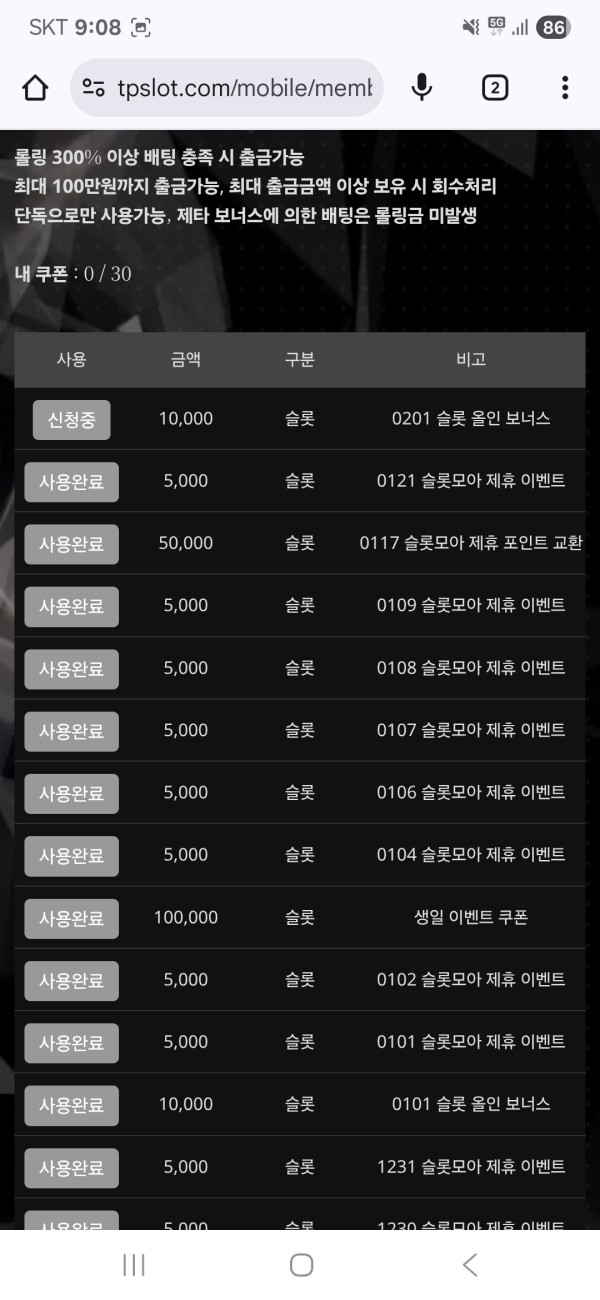This screenshot has height=1300, width=600.
Task: Tap 사용완료 for 생일 이벤트 쿠폰
Action: pos(71,918)
